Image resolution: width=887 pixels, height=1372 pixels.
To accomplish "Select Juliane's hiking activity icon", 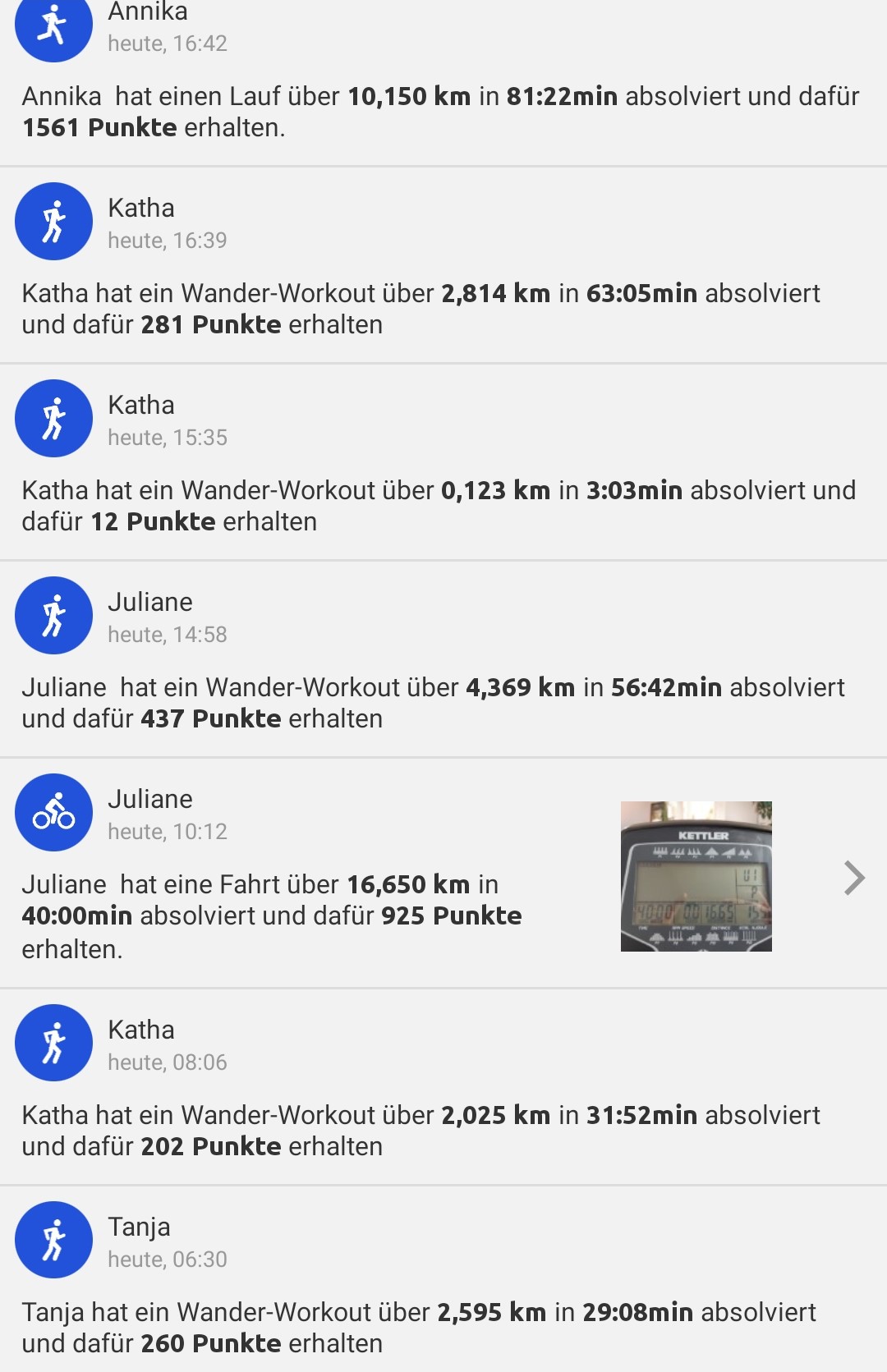I will (x=53, y=616).
